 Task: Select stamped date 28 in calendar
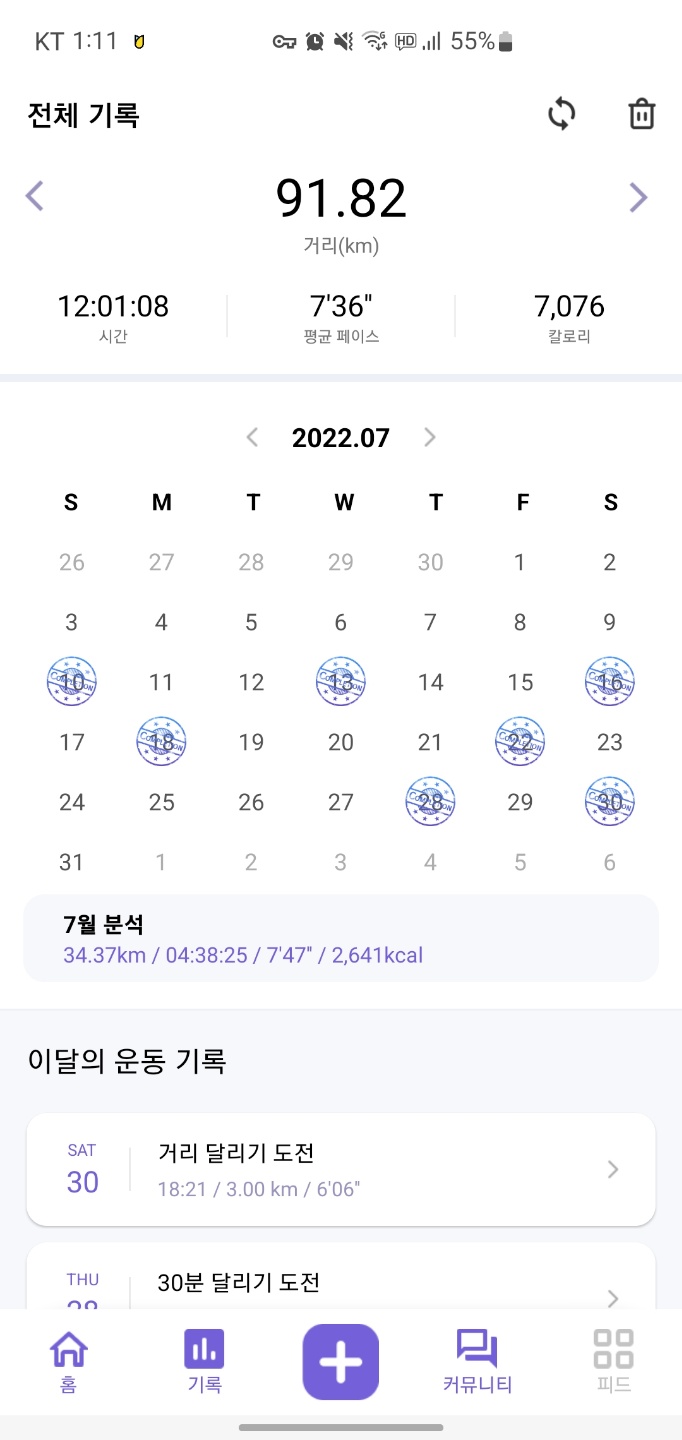tap(430, 802)
